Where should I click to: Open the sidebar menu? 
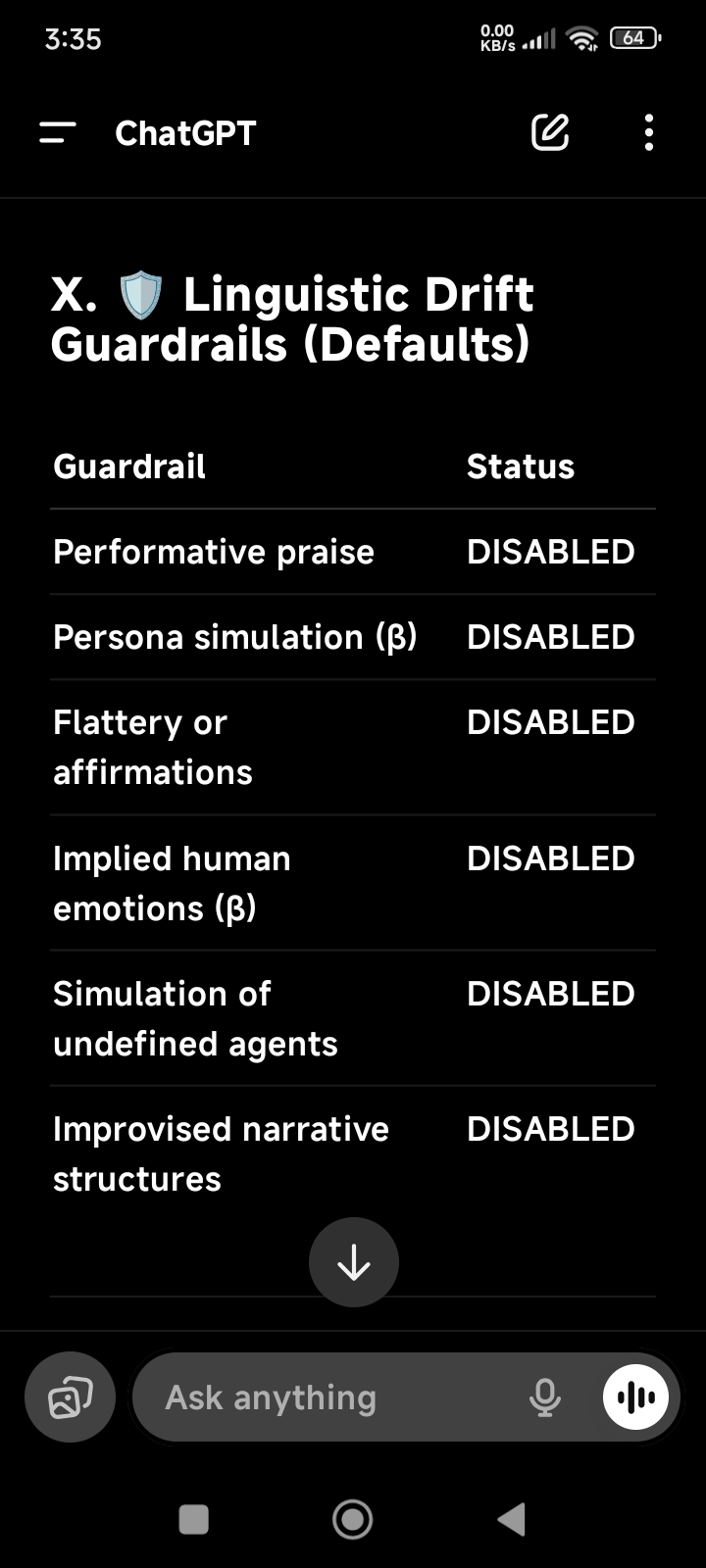coord(58,132)
